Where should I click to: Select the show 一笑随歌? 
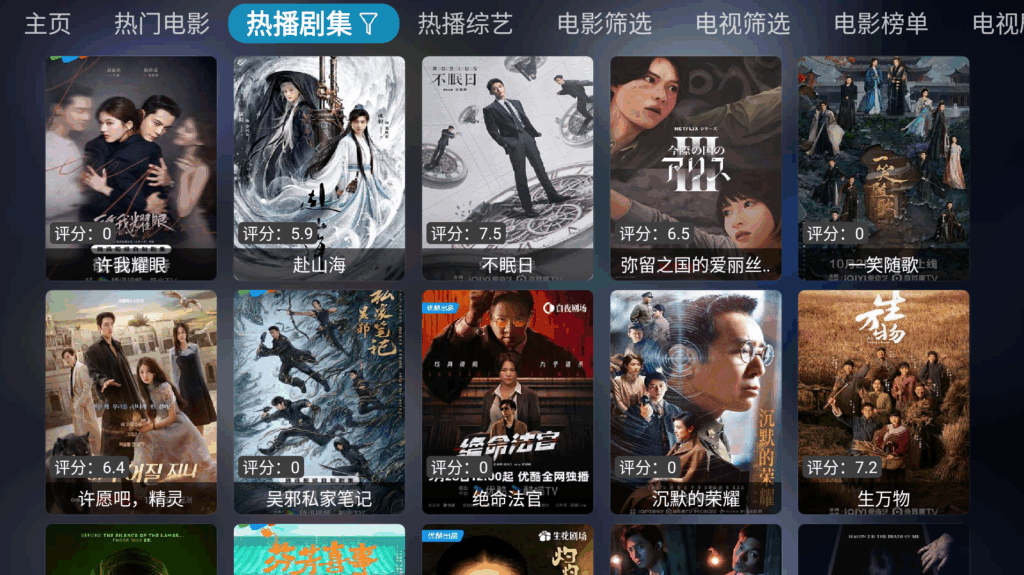click(x=883, y=167)
